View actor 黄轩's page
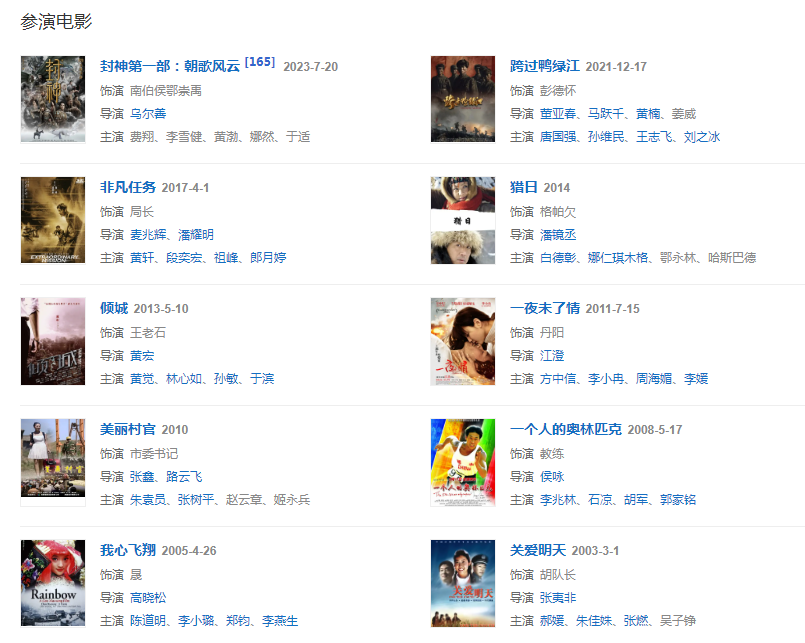Screen dimensions: 805x643 142,258
